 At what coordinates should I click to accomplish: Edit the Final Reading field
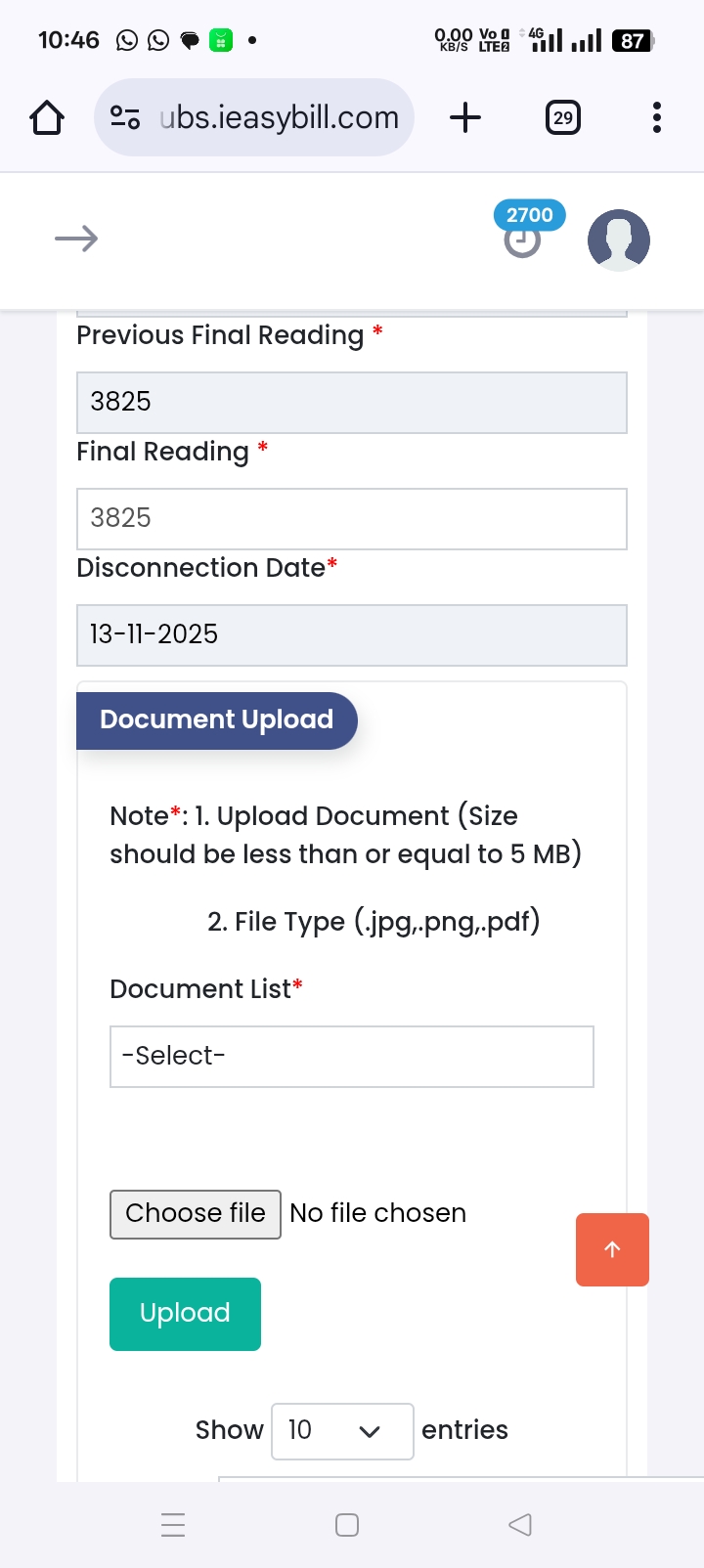352,518
